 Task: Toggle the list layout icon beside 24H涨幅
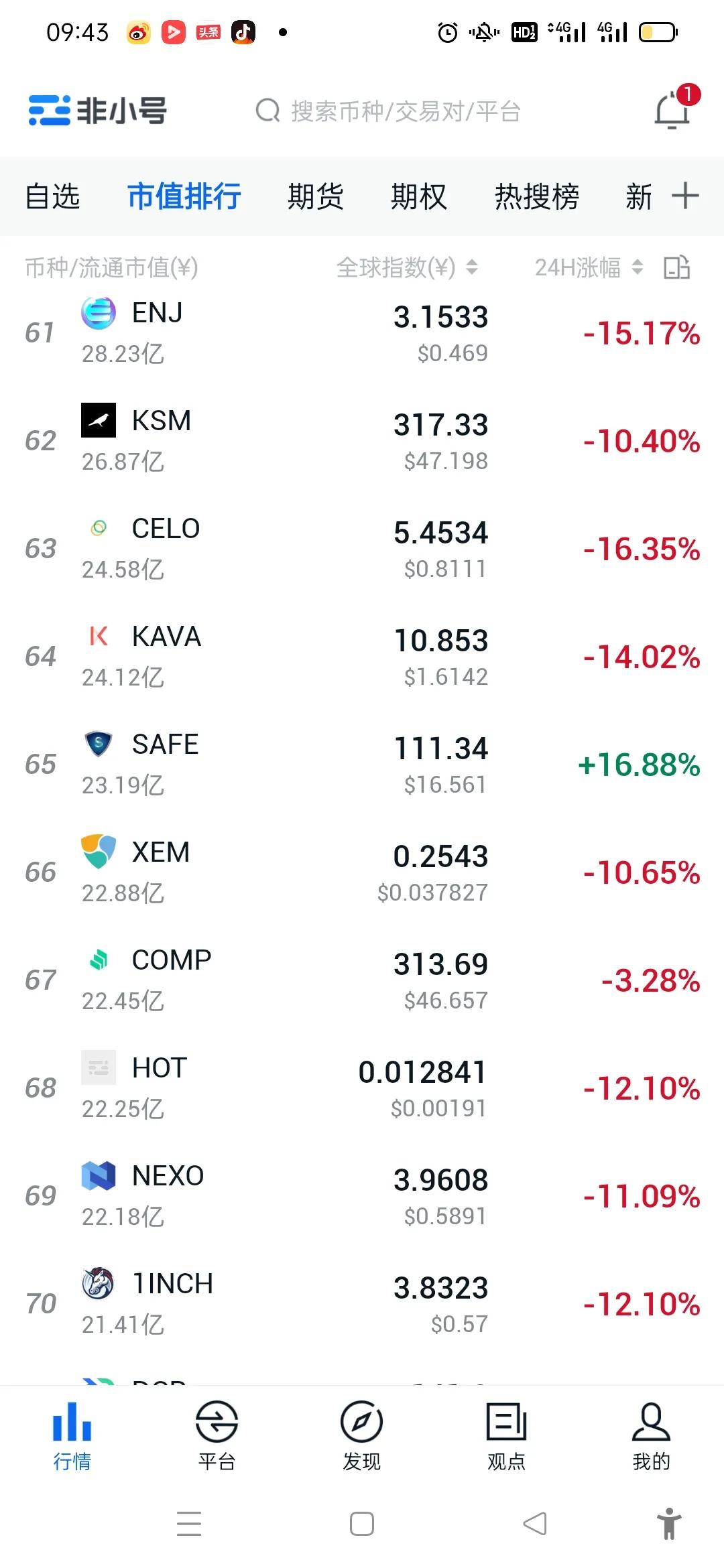coord(676,267)
